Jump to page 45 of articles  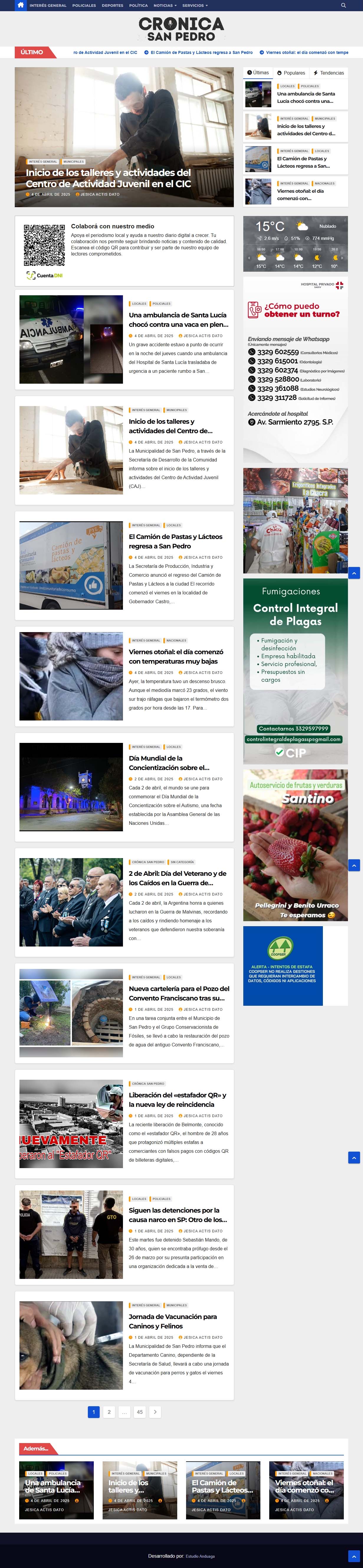(x=139, y=1412)
